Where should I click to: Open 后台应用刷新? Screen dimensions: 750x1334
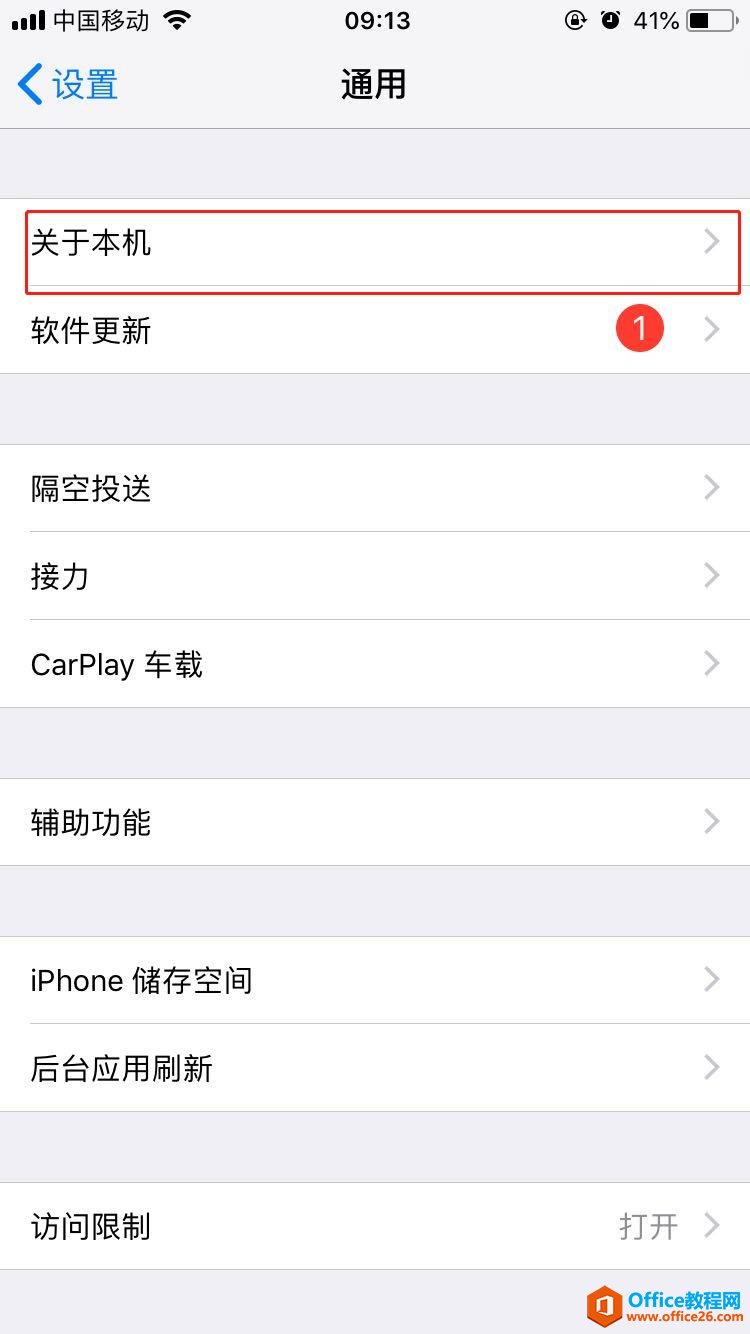[x=375, y=1068]
